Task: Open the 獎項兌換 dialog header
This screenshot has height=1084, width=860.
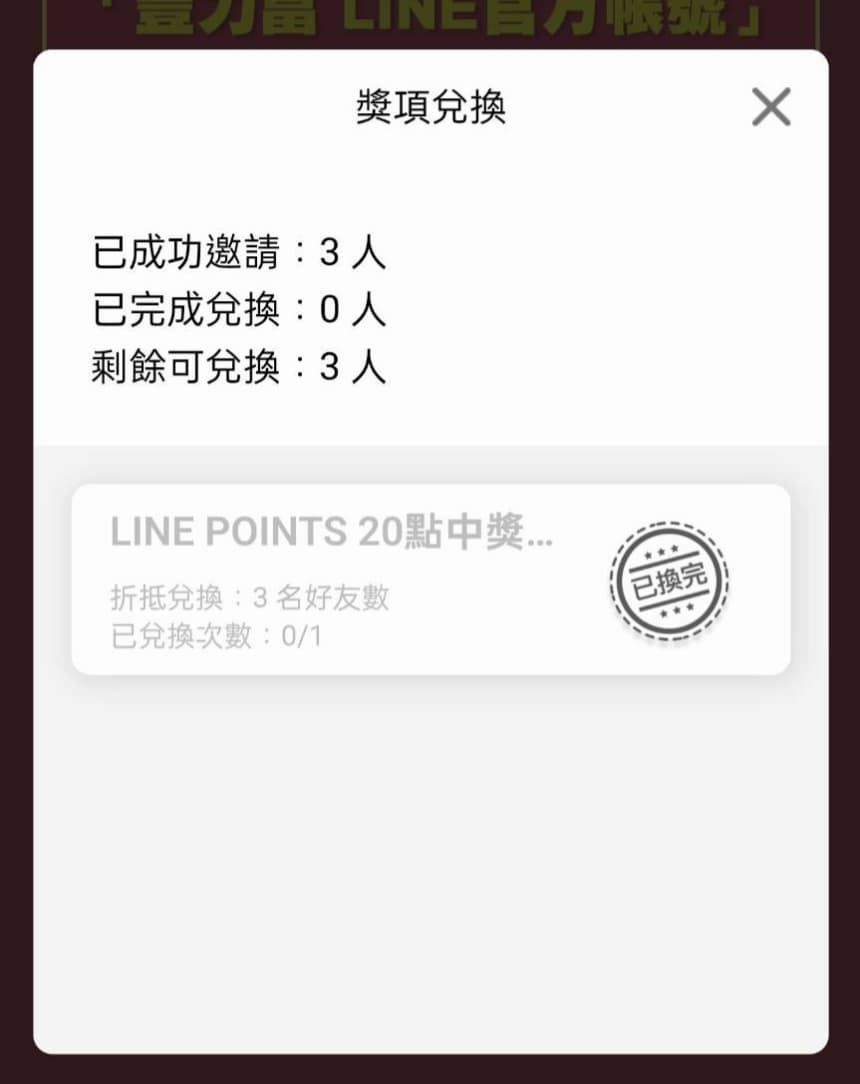Action: click(x=430, y=107)
